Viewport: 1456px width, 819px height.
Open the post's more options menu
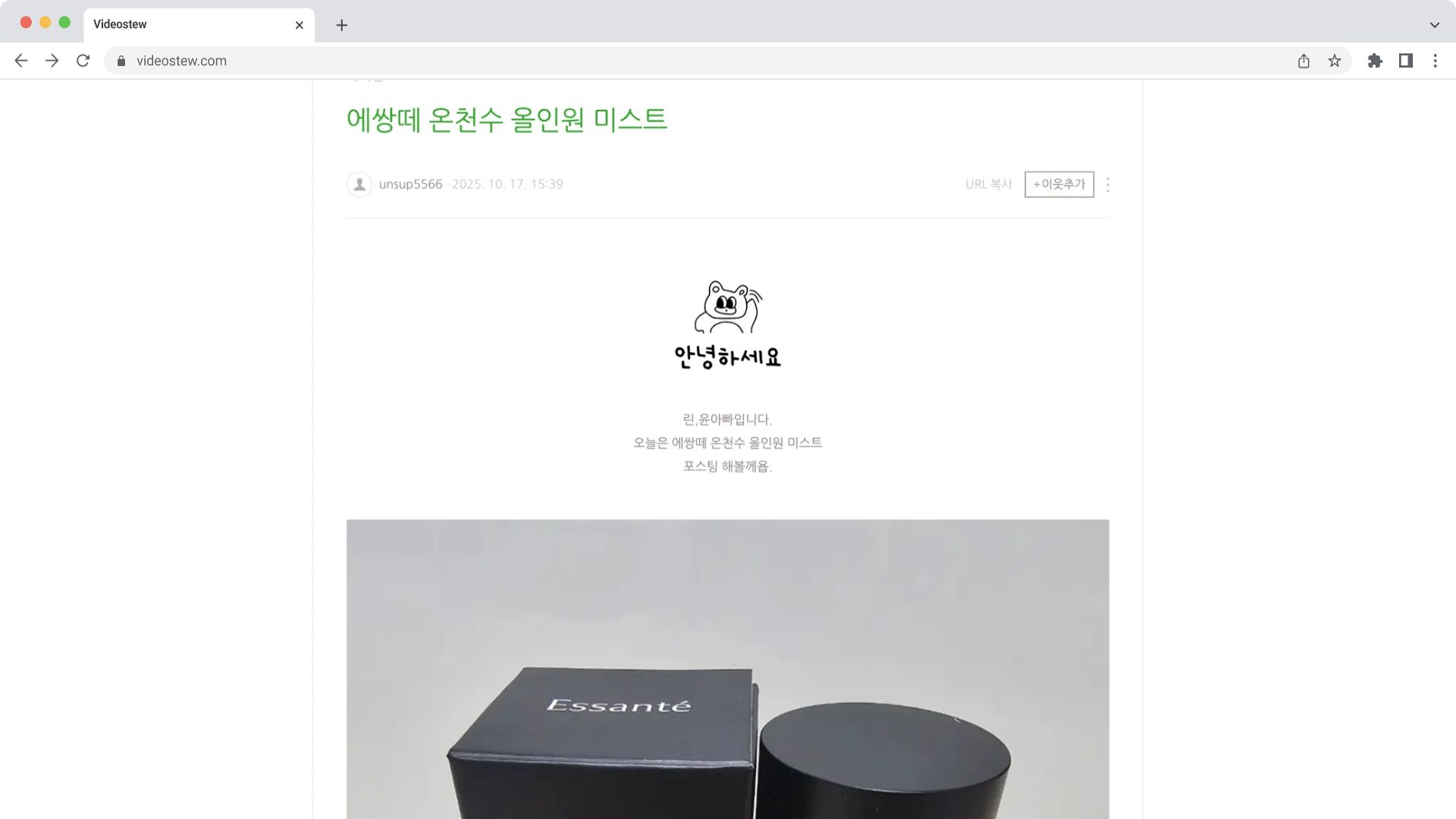pos(1108,184)
